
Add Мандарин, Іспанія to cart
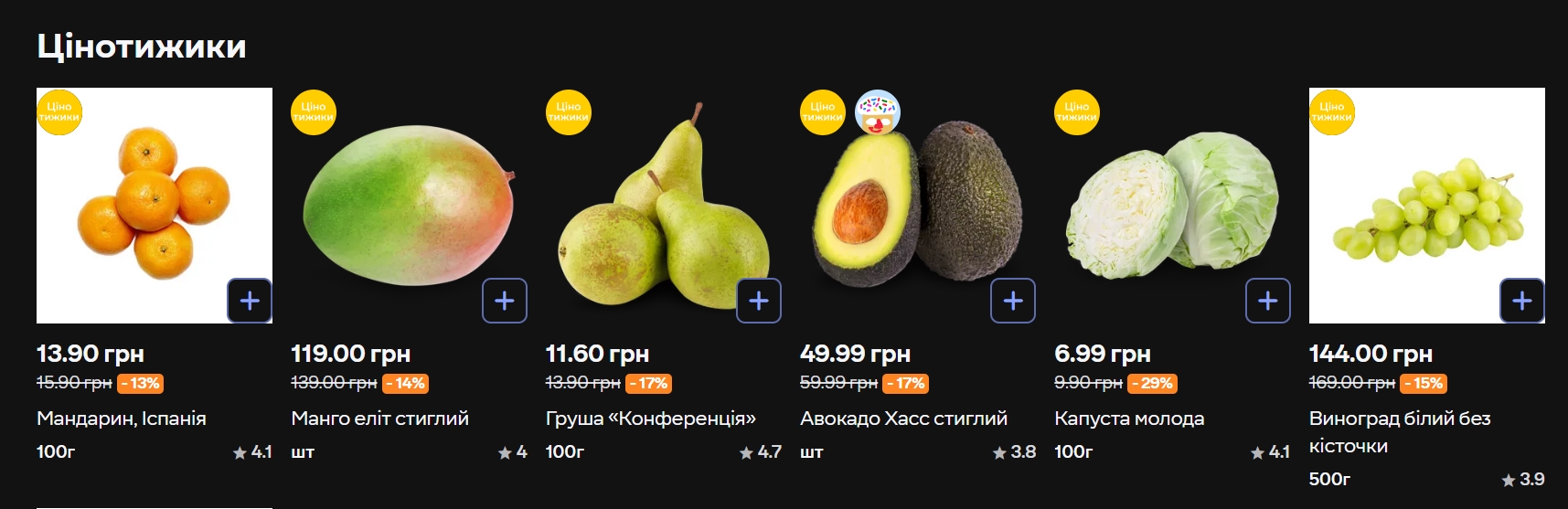coord(250,301)
